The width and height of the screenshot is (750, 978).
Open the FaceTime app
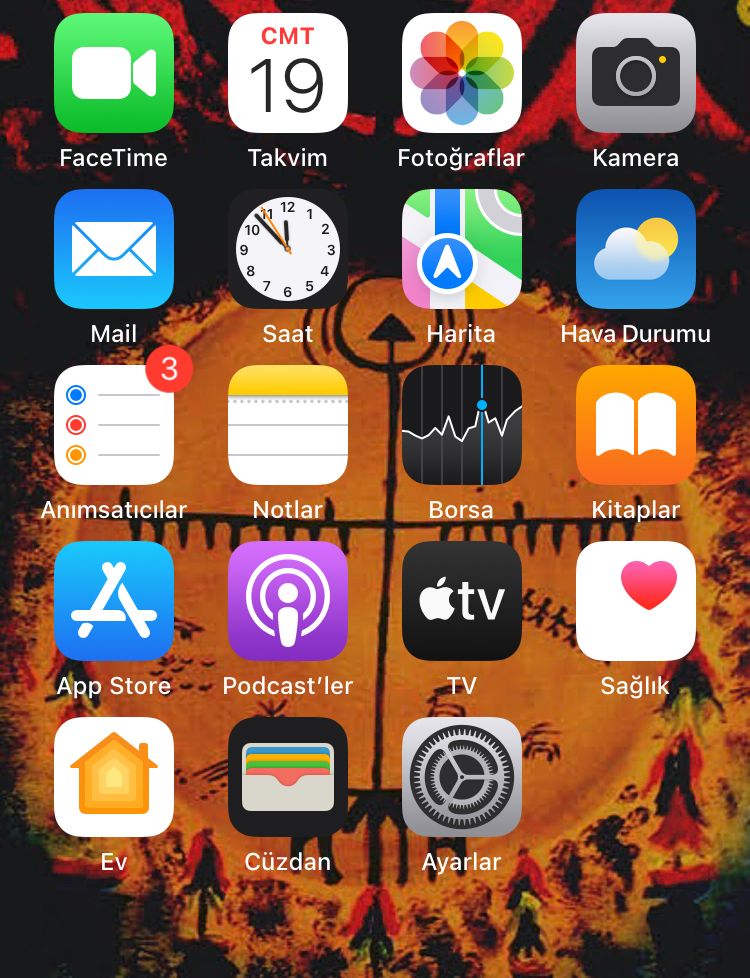(114, 73)
